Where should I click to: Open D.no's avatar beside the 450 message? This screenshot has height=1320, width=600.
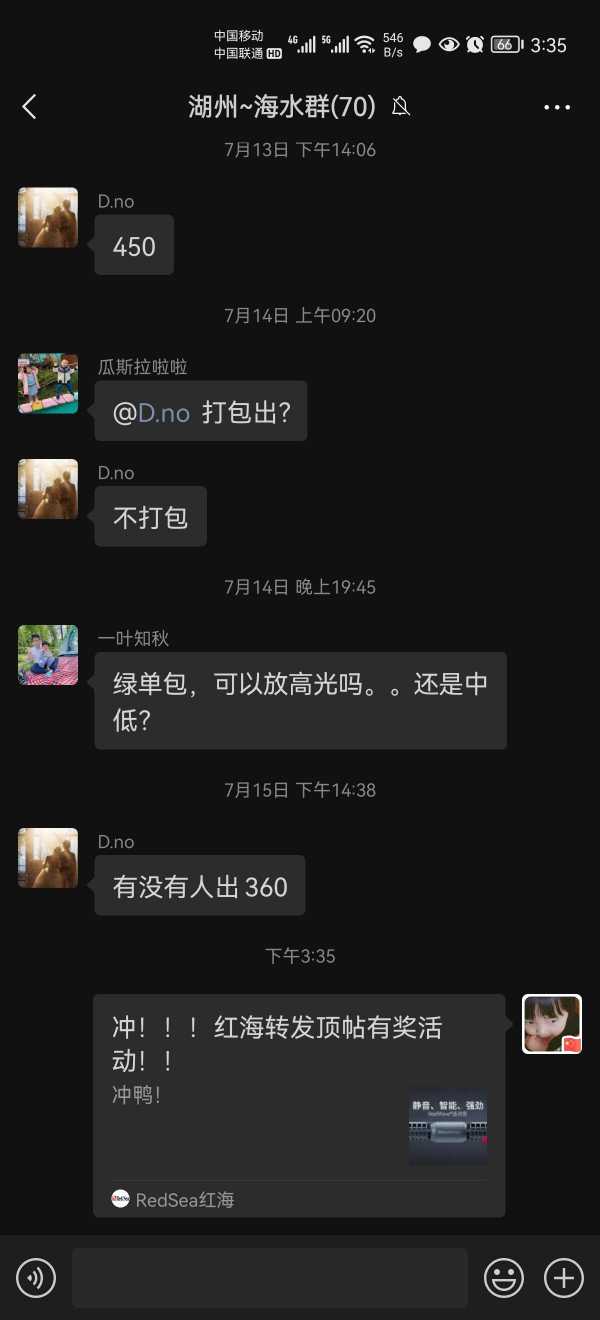(x=48, y=217)
